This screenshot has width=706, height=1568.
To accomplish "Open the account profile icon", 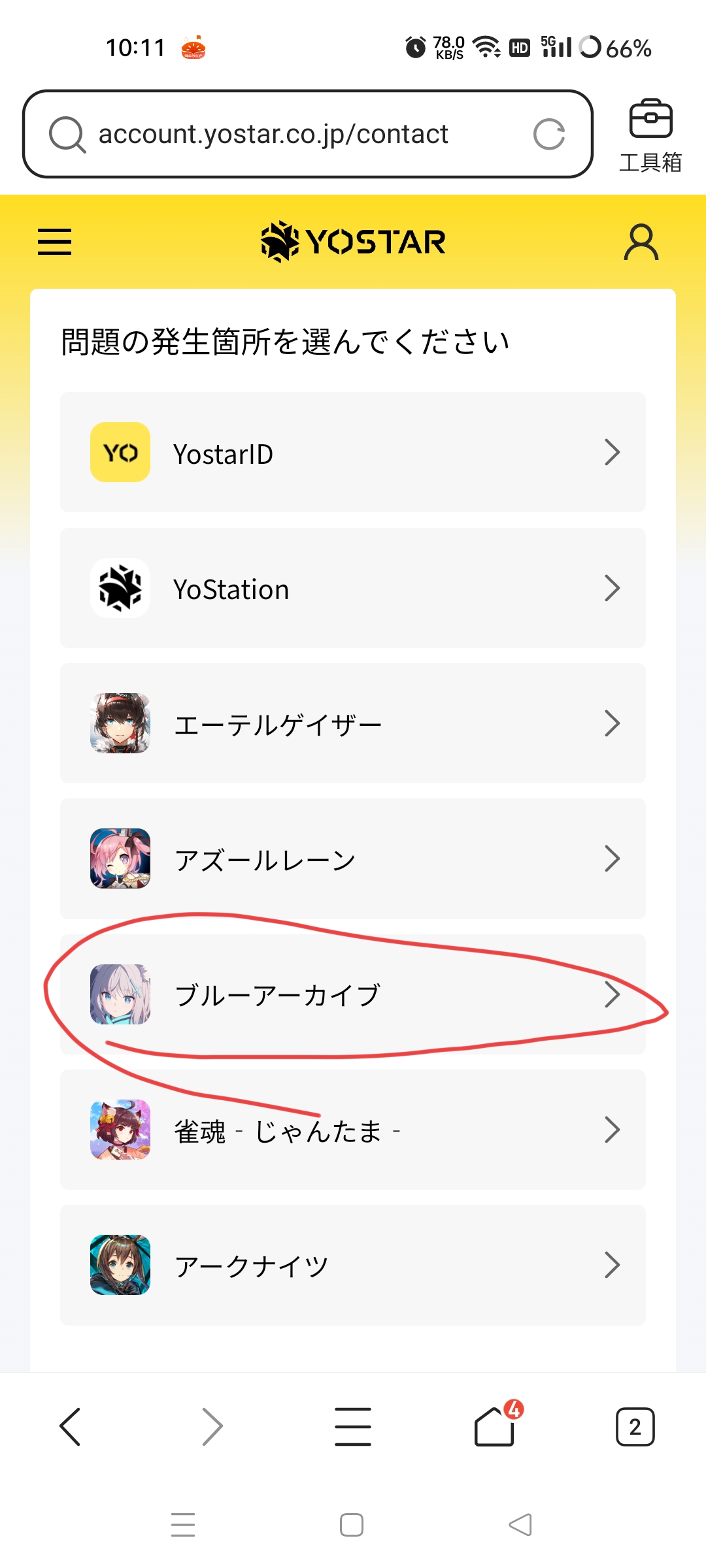I will pyautogui.click(x=641, y=242).
